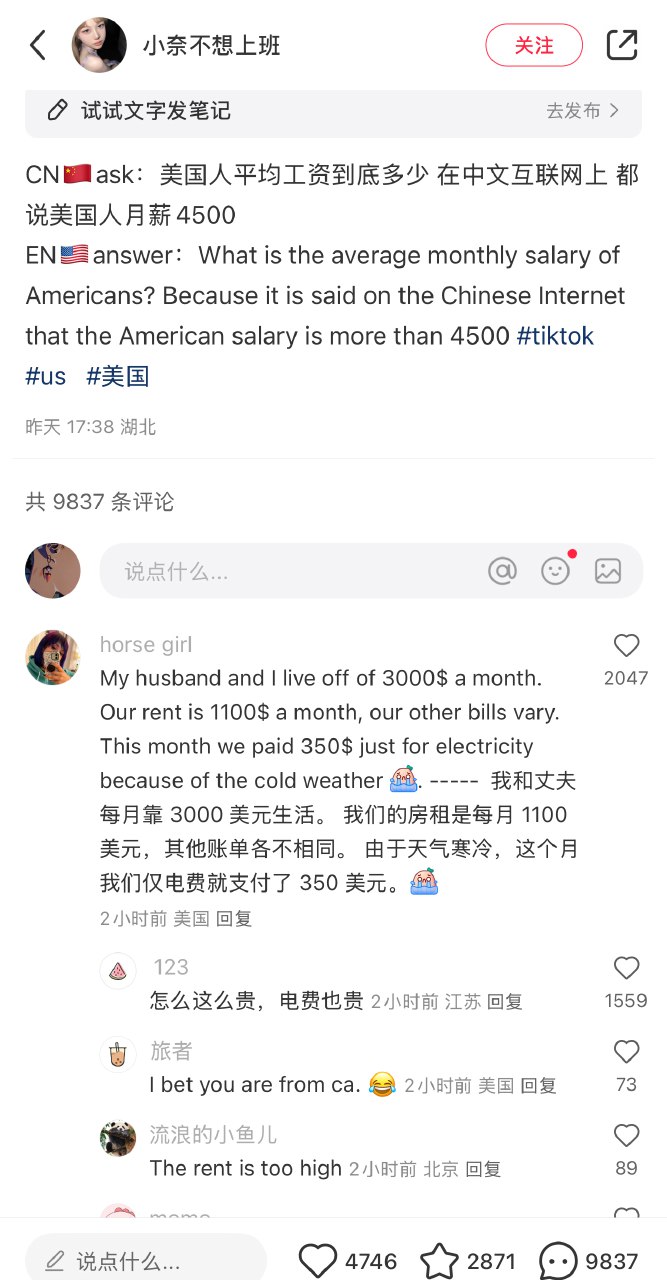This screenshot has width=667, height=1280.
Task: Open the emoji picker in the comment box
Action: [x=555, y=571]
